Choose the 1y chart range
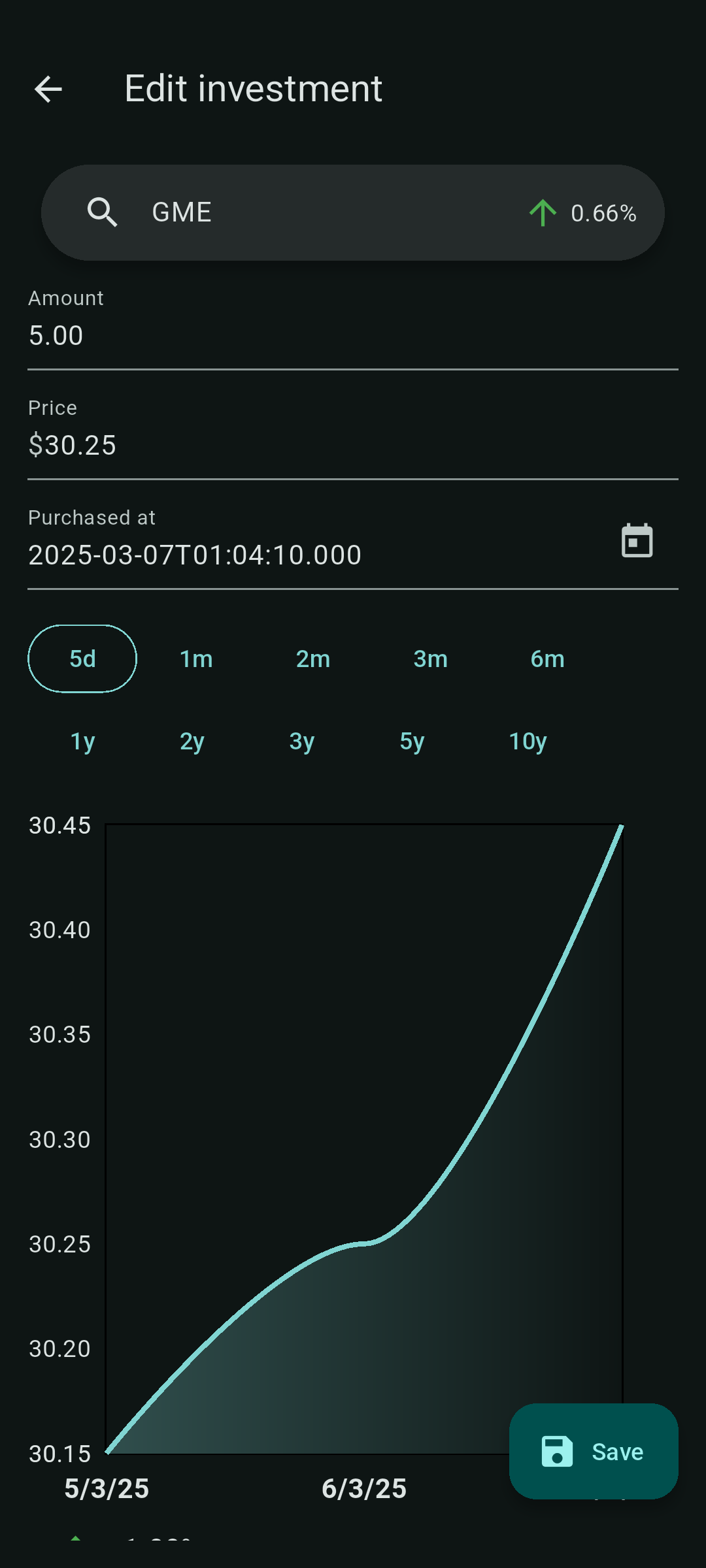Image resolution: width=706 pixels, height=1568 pixels. click(82, 742)
